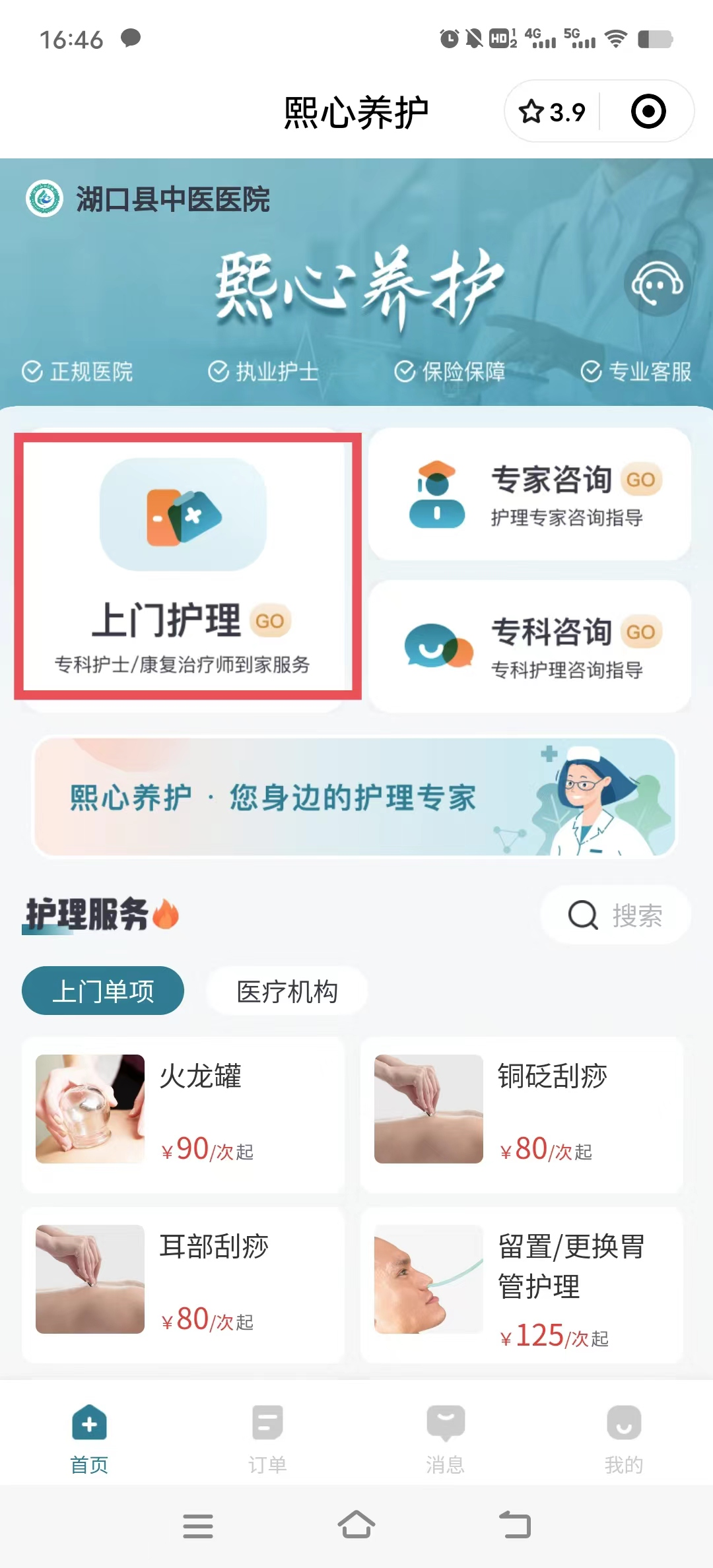The height and width of the screenshot is (1568, 713).
Task: Switch to the 订单 orders tab
Action: (x=267, y=1439)
